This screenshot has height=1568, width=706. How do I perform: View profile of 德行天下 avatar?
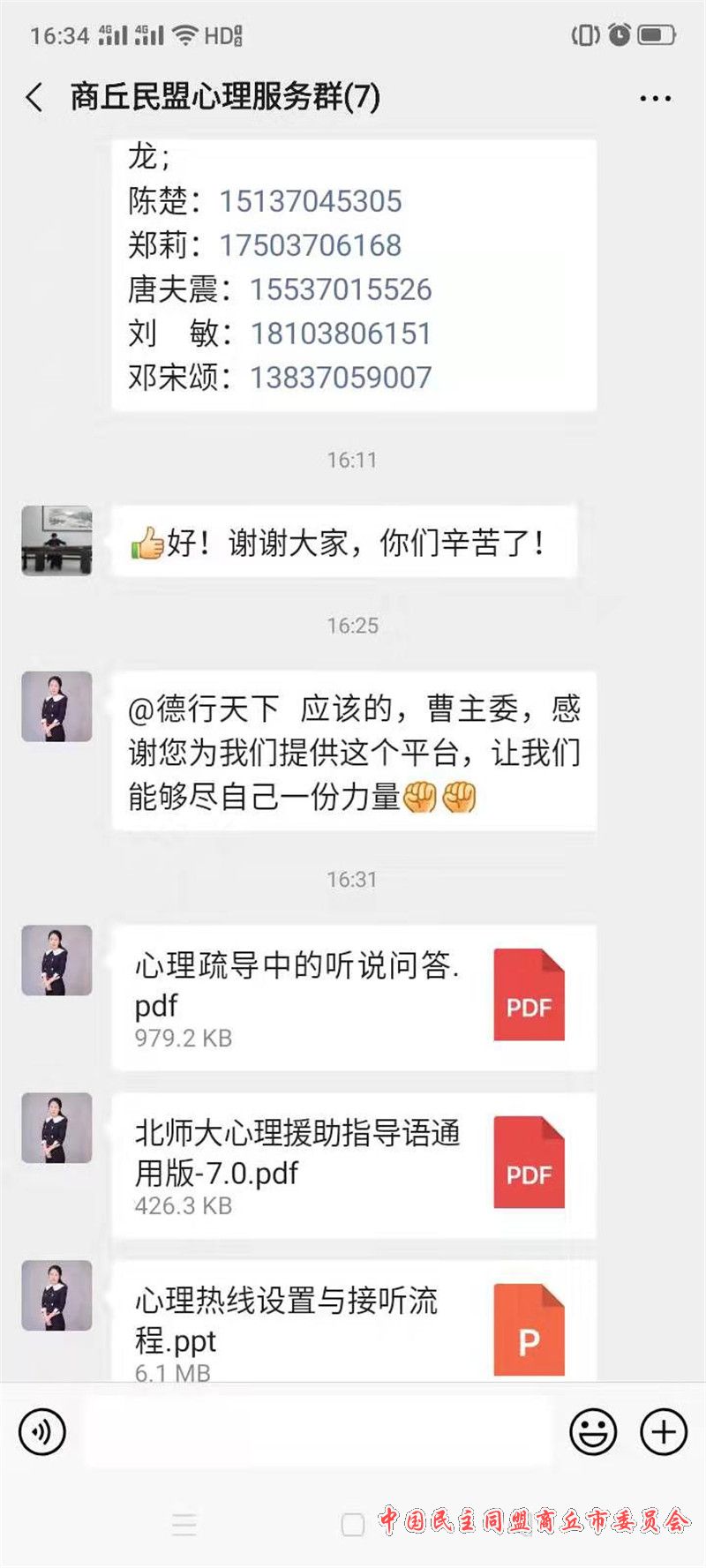pos(56,540)
